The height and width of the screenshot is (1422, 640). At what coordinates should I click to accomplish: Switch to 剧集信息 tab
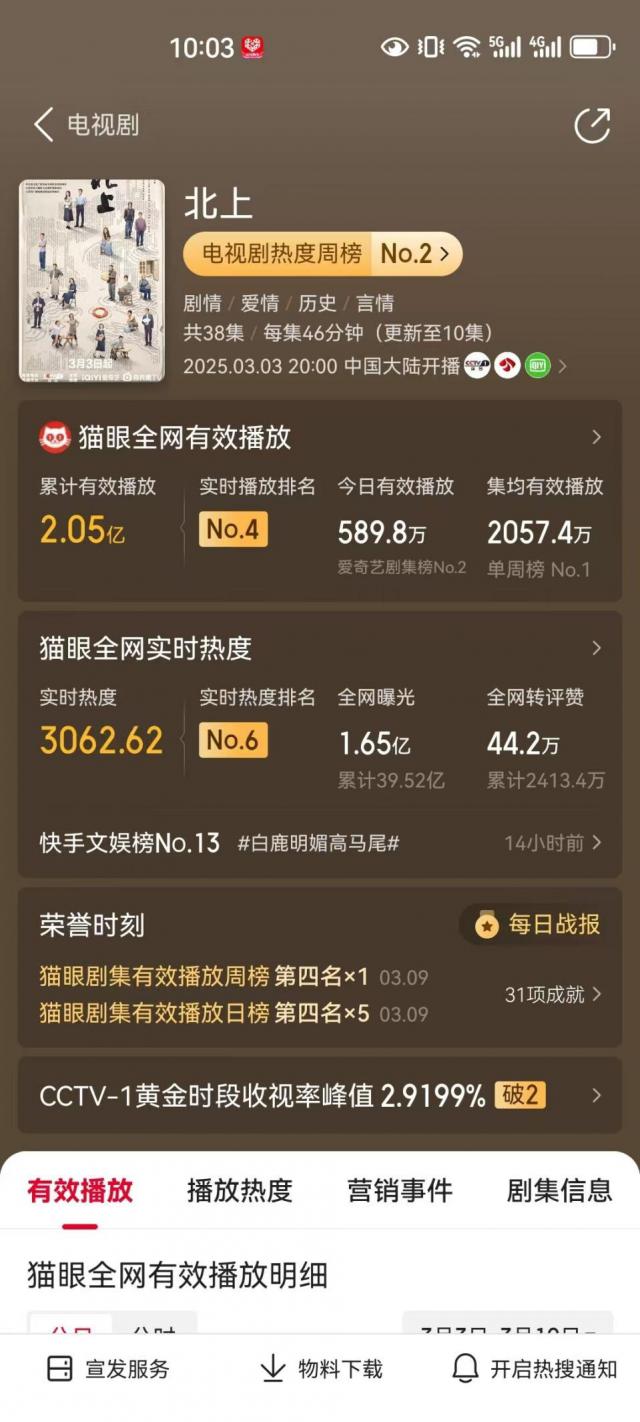(x=559, y=1191)
